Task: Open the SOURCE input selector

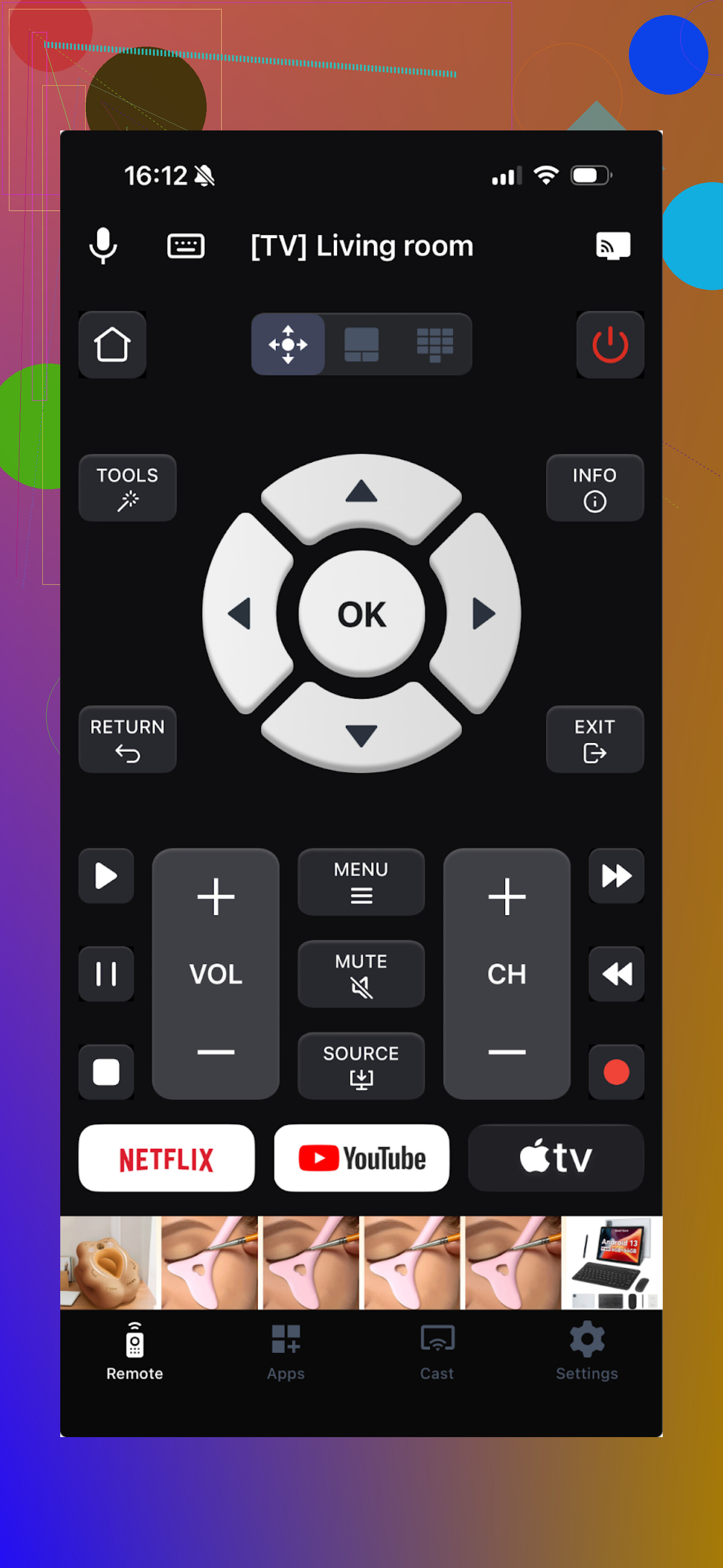Action: tap(361, 1065)
